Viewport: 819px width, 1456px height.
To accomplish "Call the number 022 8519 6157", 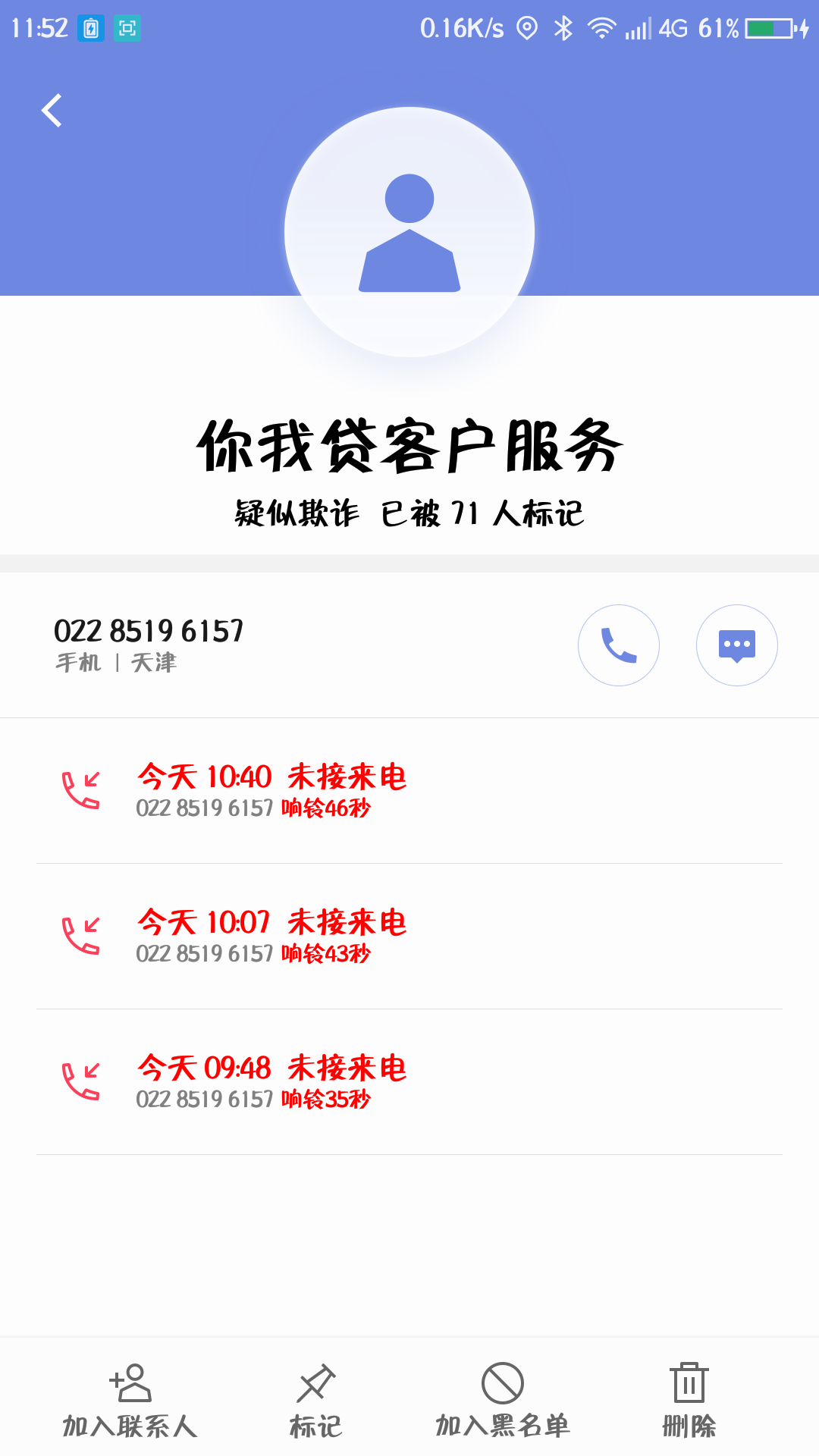I will (619, 645).
